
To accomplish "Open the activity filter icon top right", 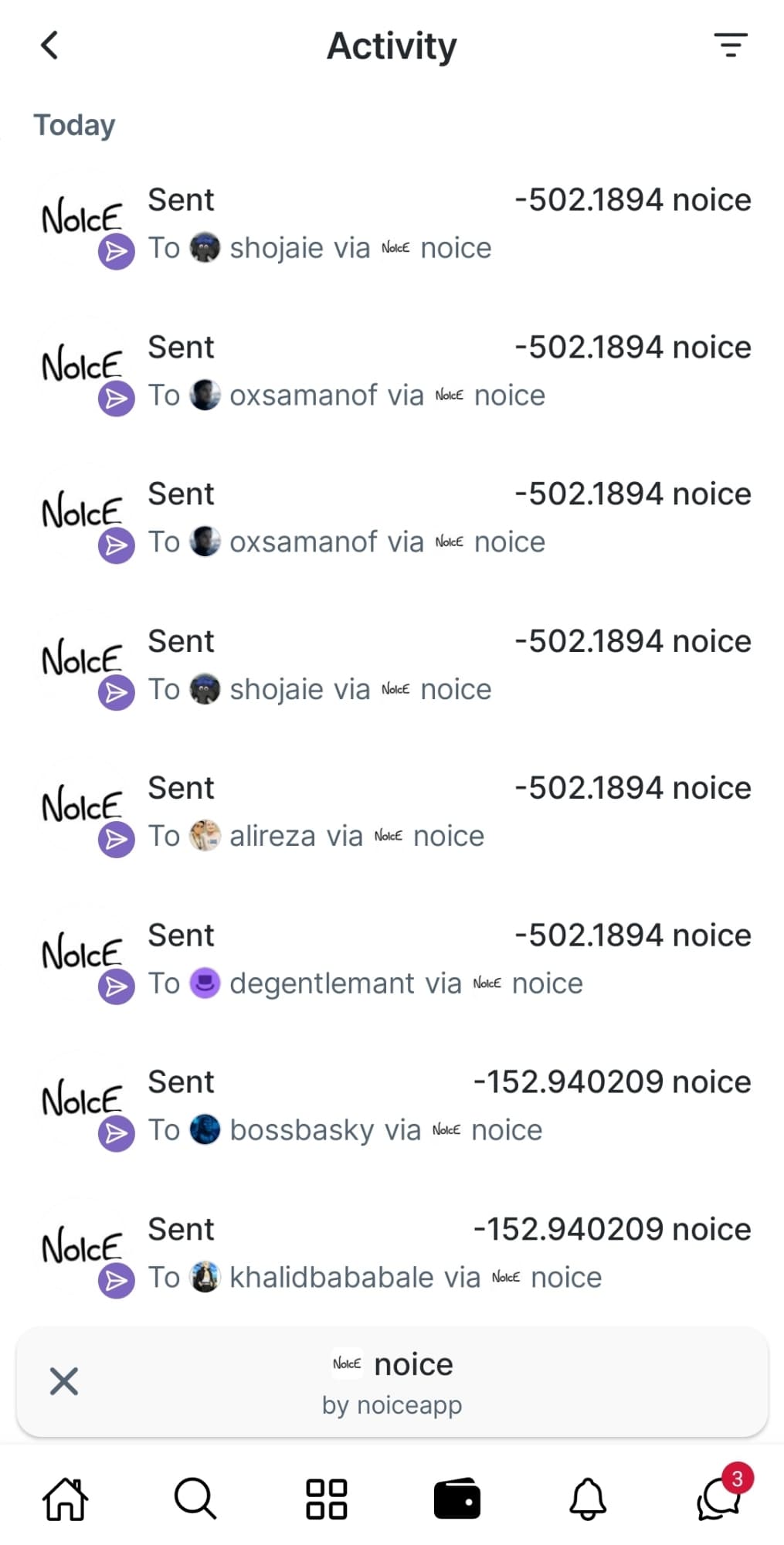I will click(729, 46).
